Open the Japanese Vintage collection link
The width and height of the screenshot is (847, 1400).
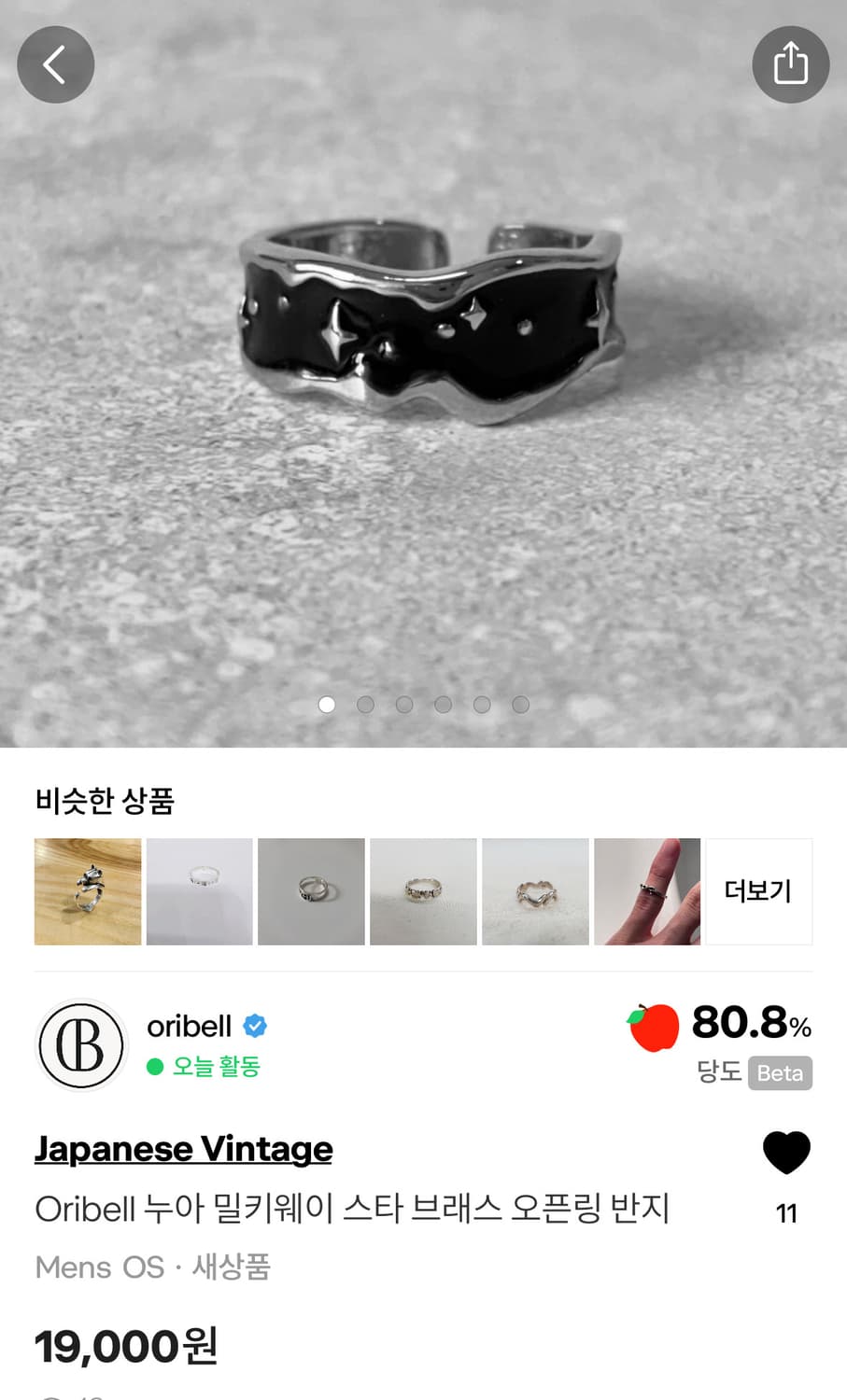[183, 1148]
